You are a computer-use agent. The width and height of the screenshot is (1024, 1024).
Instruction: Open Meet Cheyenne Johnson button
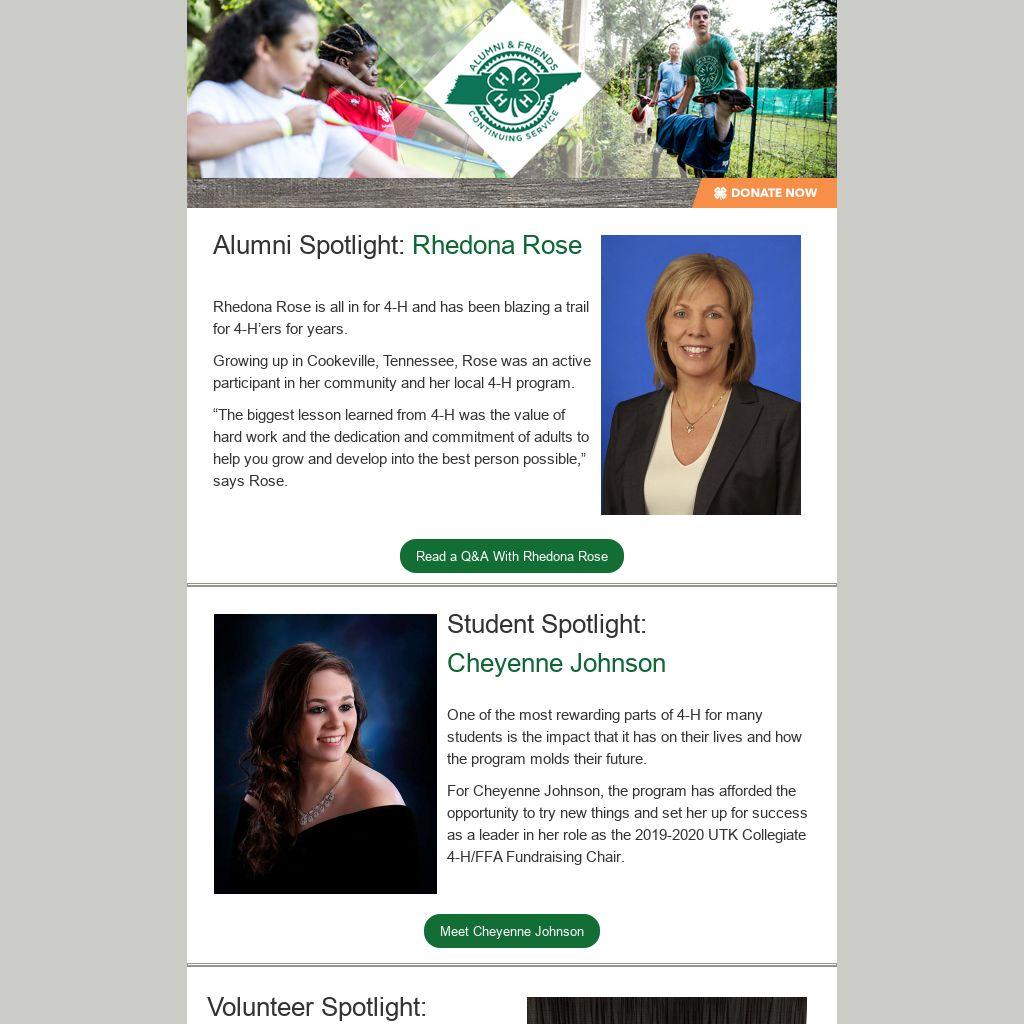tap(512, 931)
